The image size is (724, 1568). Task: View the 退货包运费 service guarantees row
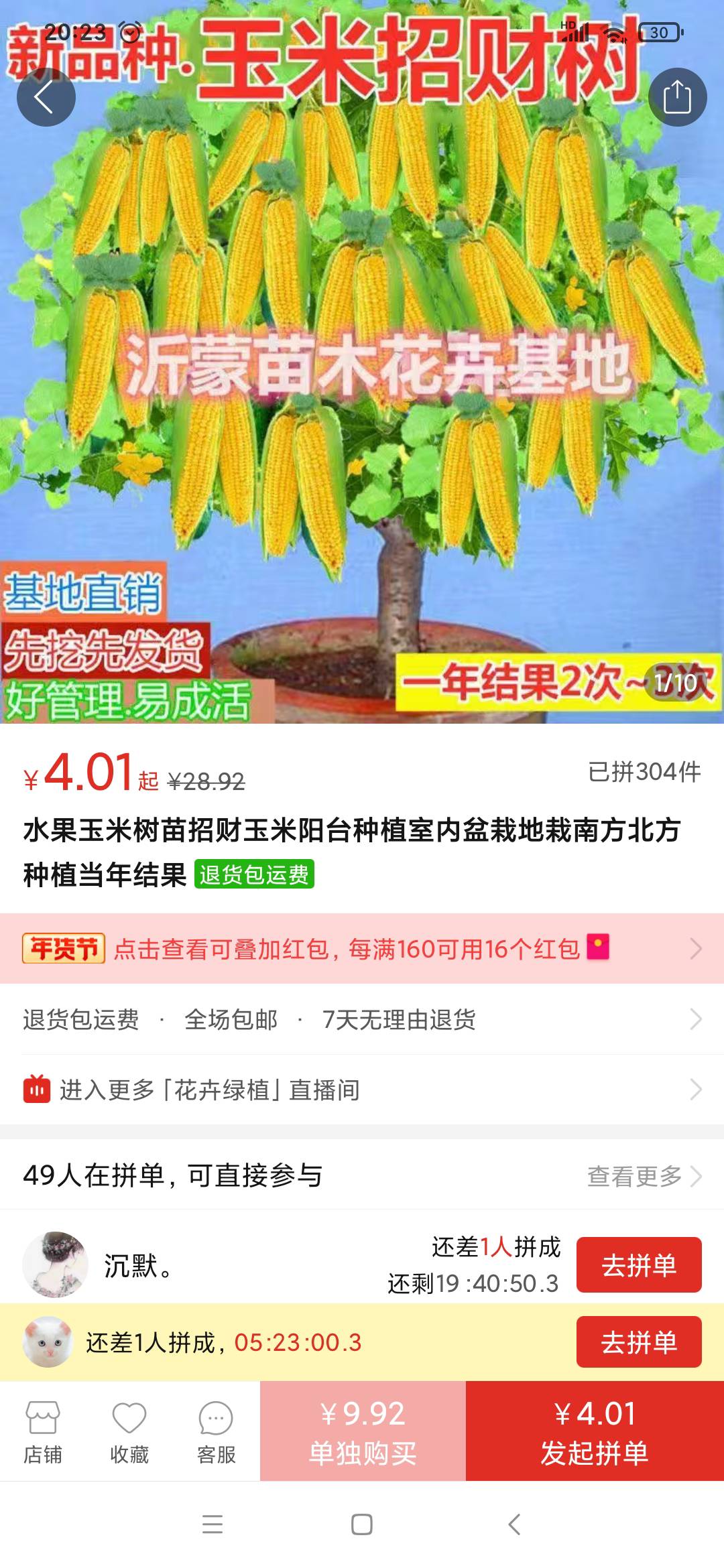pos(362,1019)
